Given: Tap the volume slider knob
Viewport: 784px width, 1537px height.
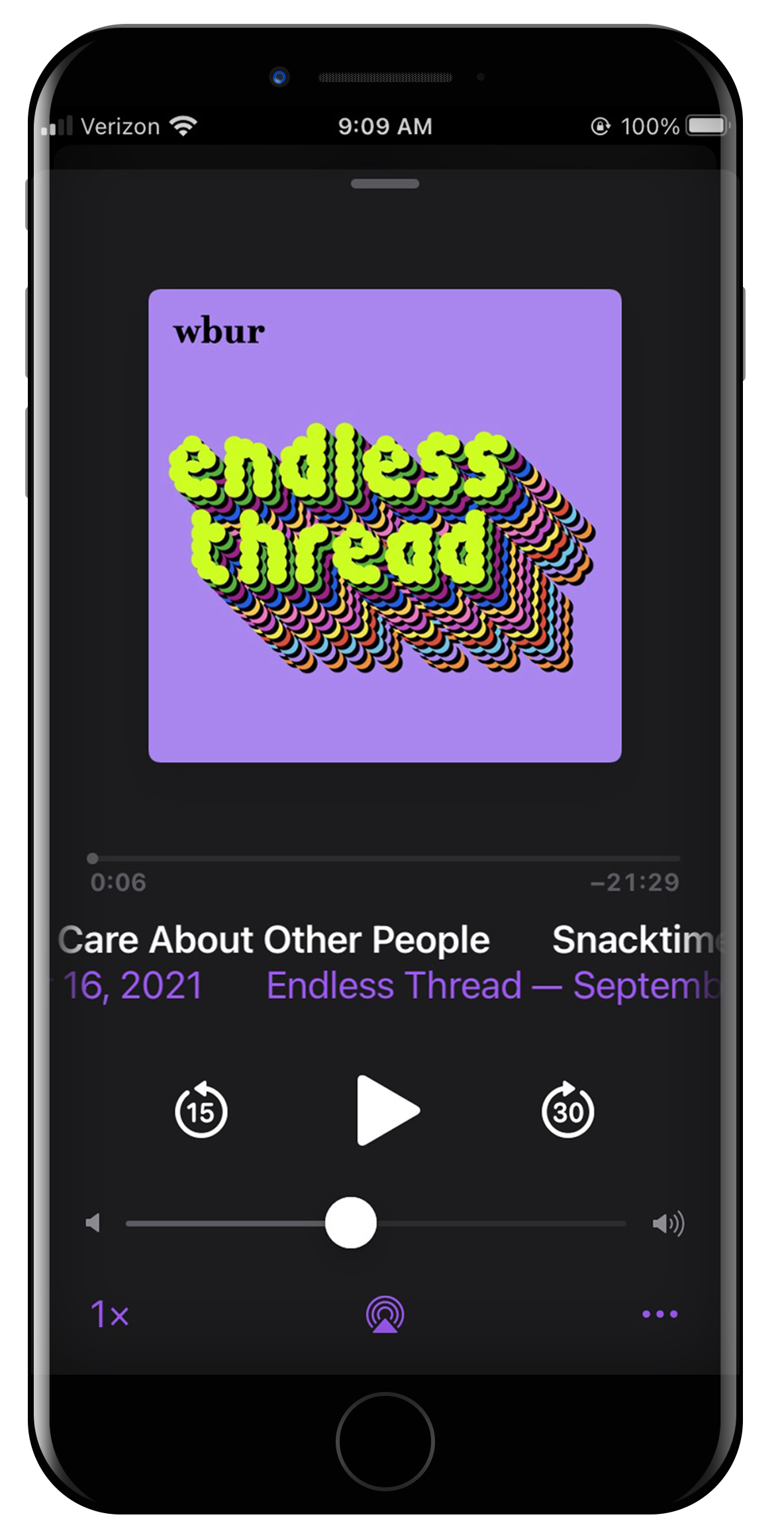Looking at the screenshot, I should [351, 1223].
